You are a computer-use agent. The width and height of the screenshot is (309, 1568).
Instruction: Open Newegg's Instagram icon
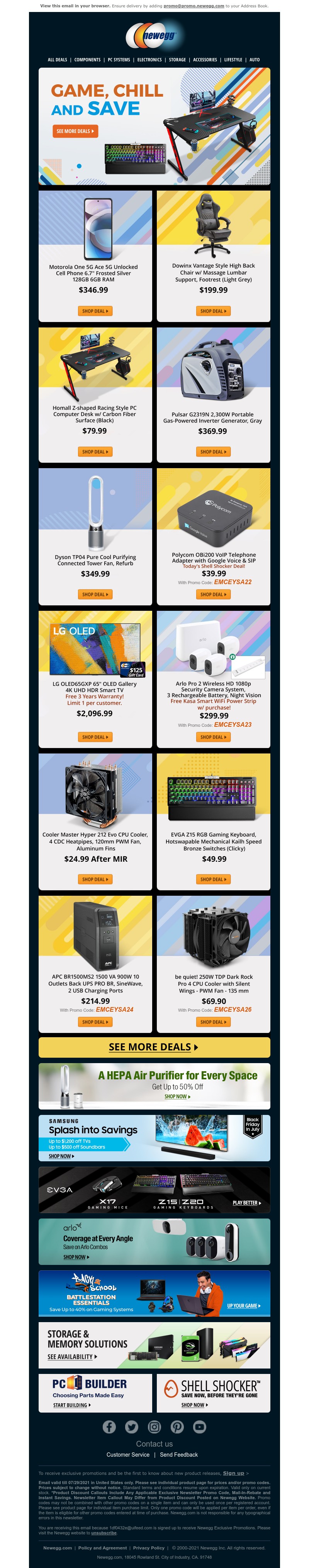coord(154,1427)
